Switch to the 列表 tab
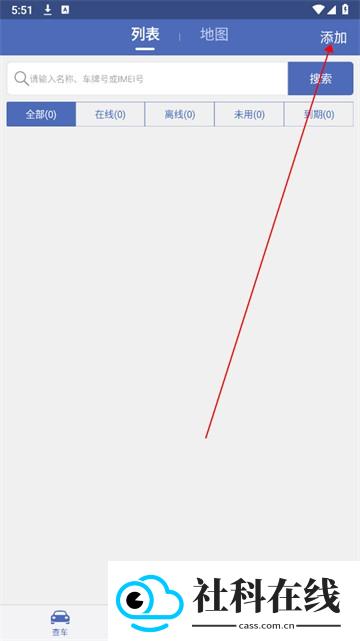This screenshot has height=641, width=360. coord(145,35)
